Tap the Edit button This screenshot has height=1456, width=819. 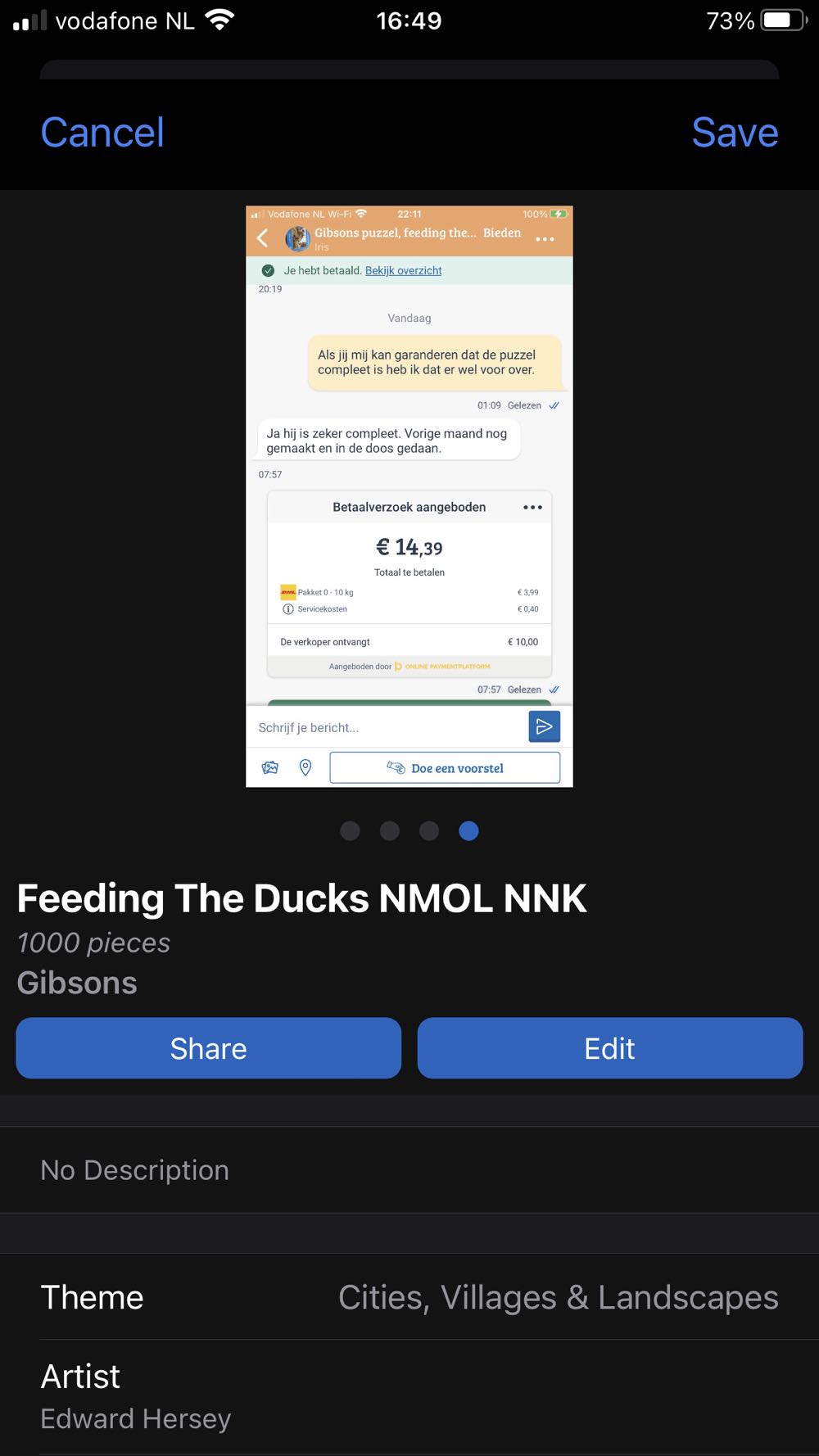pos(609,1048)
